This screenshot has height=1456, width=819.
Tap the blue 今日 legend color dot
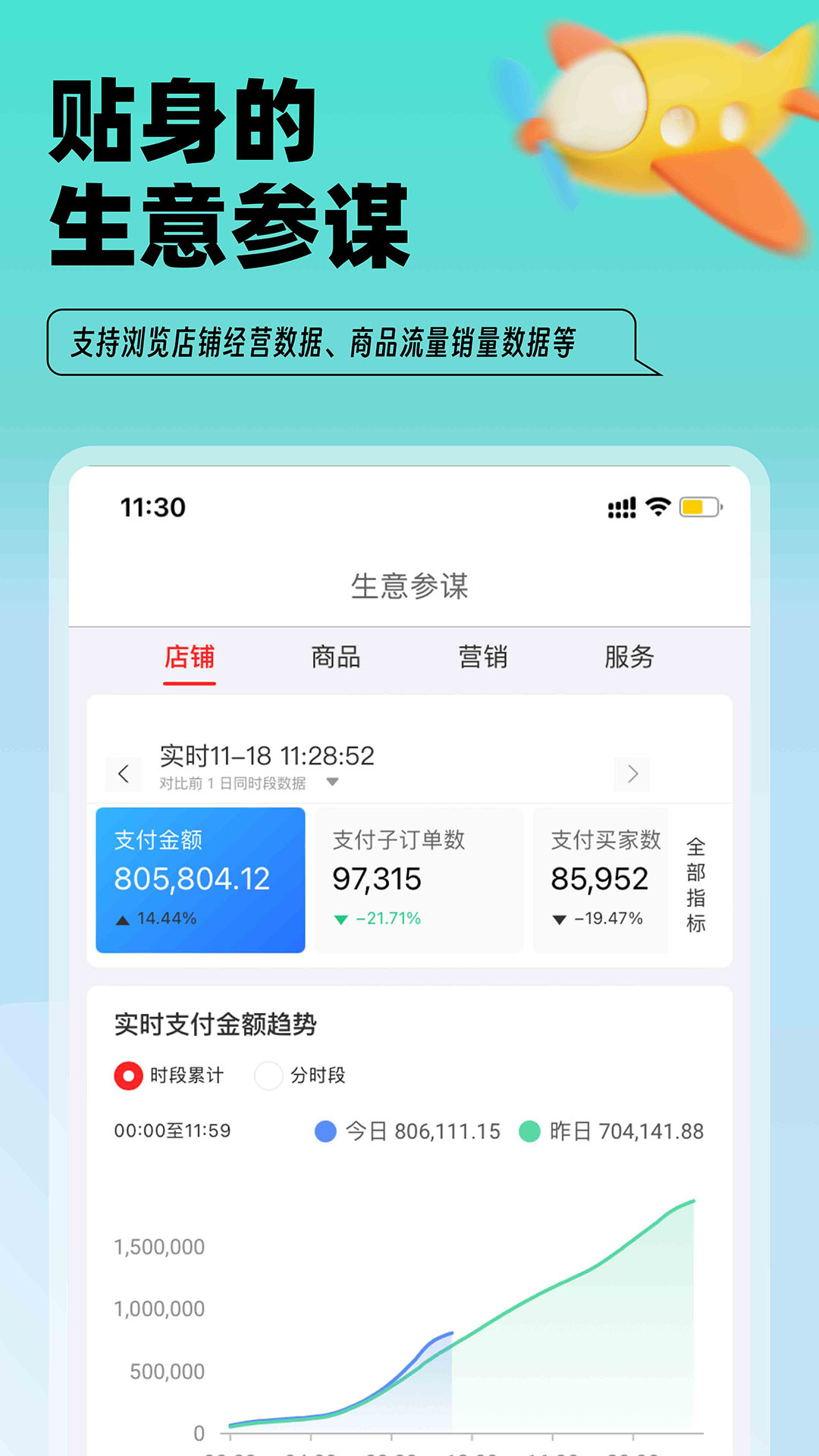point(326,1131)
